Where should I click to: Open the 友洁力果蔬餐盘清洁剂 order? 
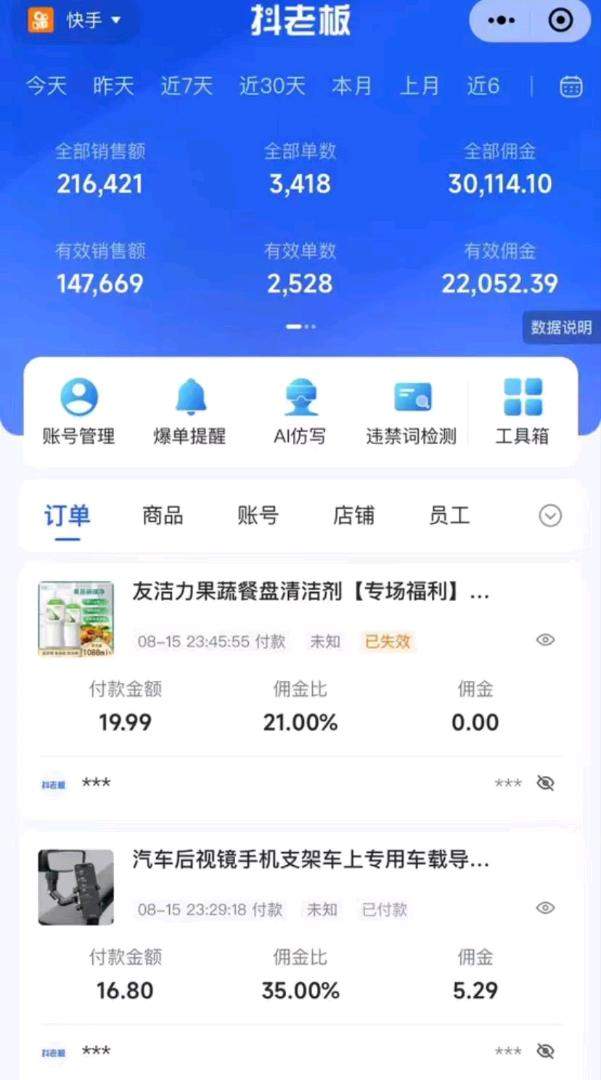tap(311, 592)
